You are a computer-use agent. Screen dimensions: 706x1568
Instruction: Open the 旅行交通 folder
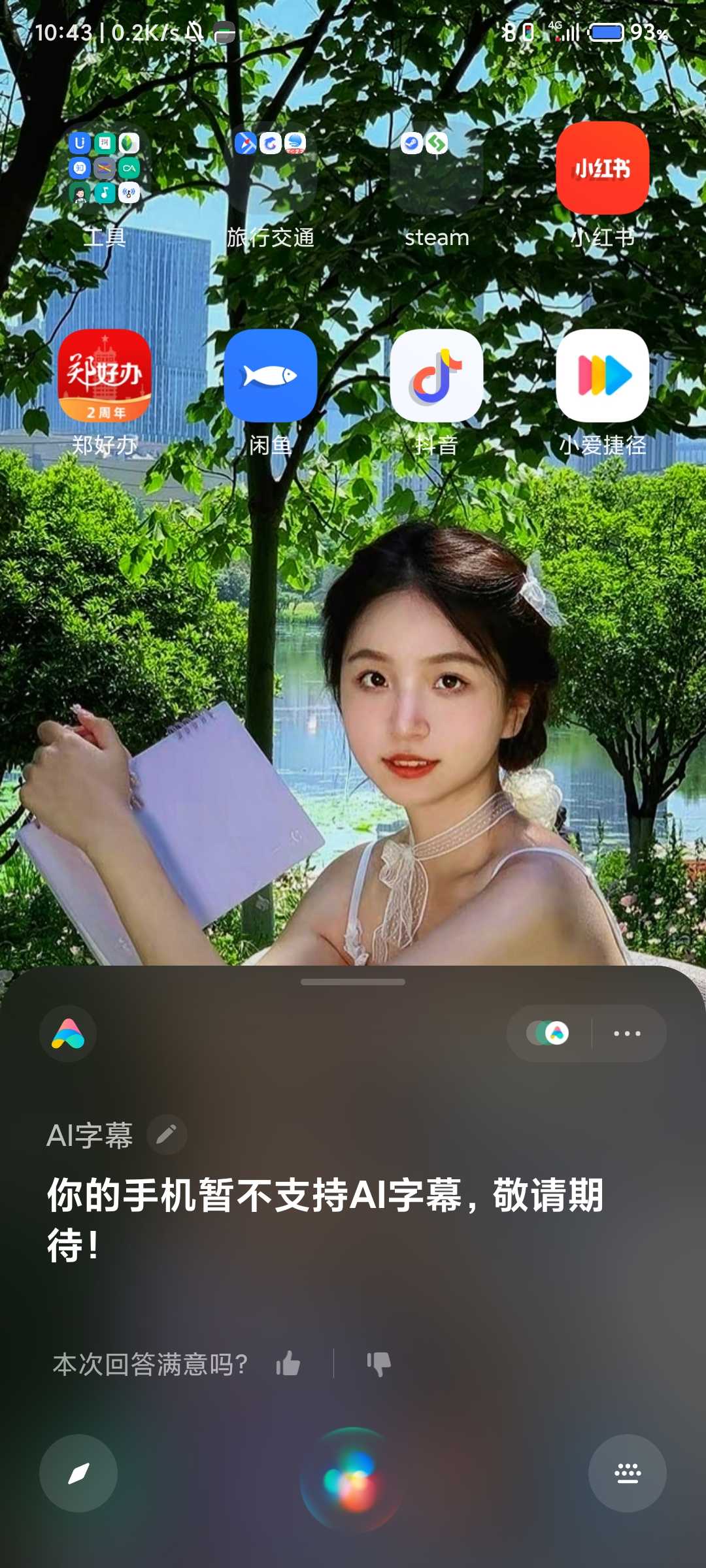tap(270, 168)
